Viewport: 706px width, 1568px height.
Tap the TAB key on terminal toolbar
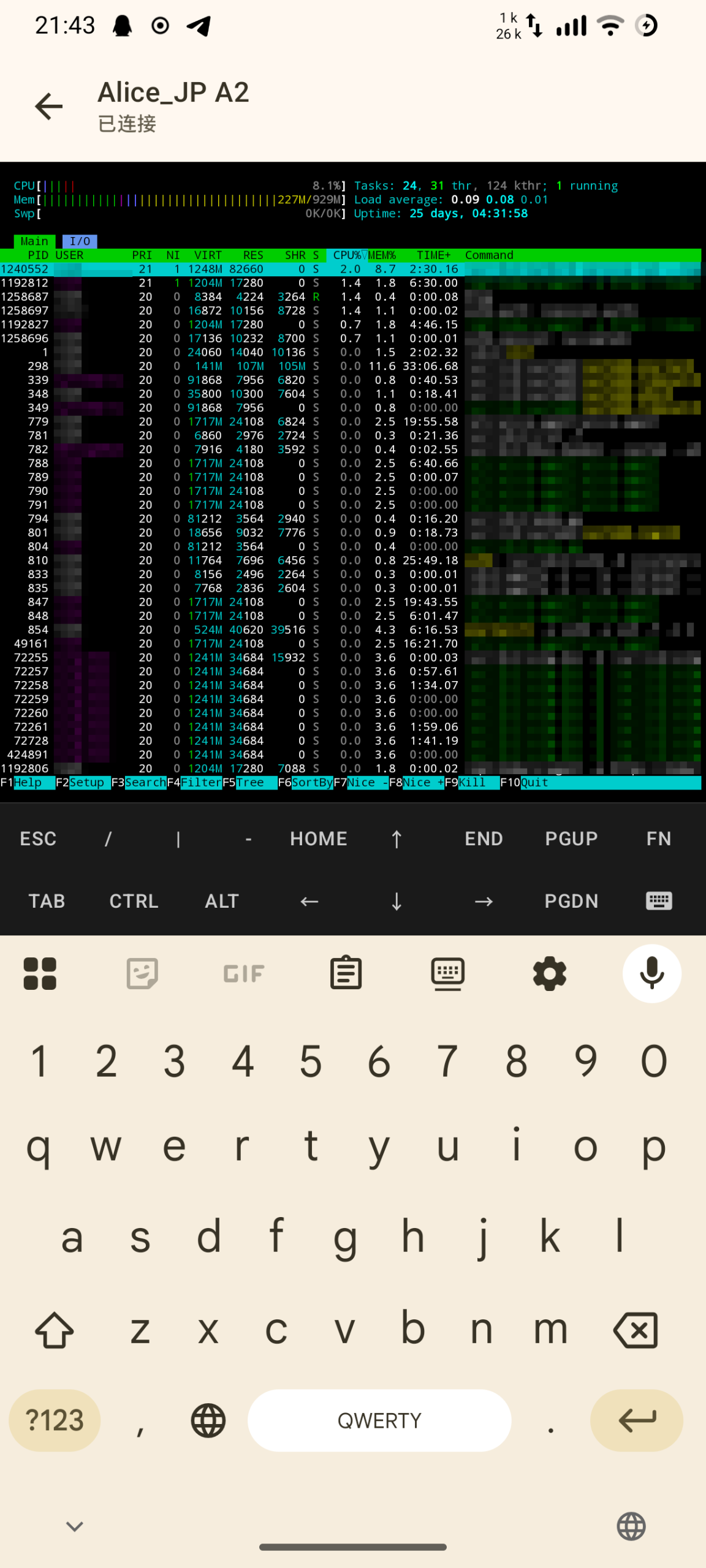47,901
